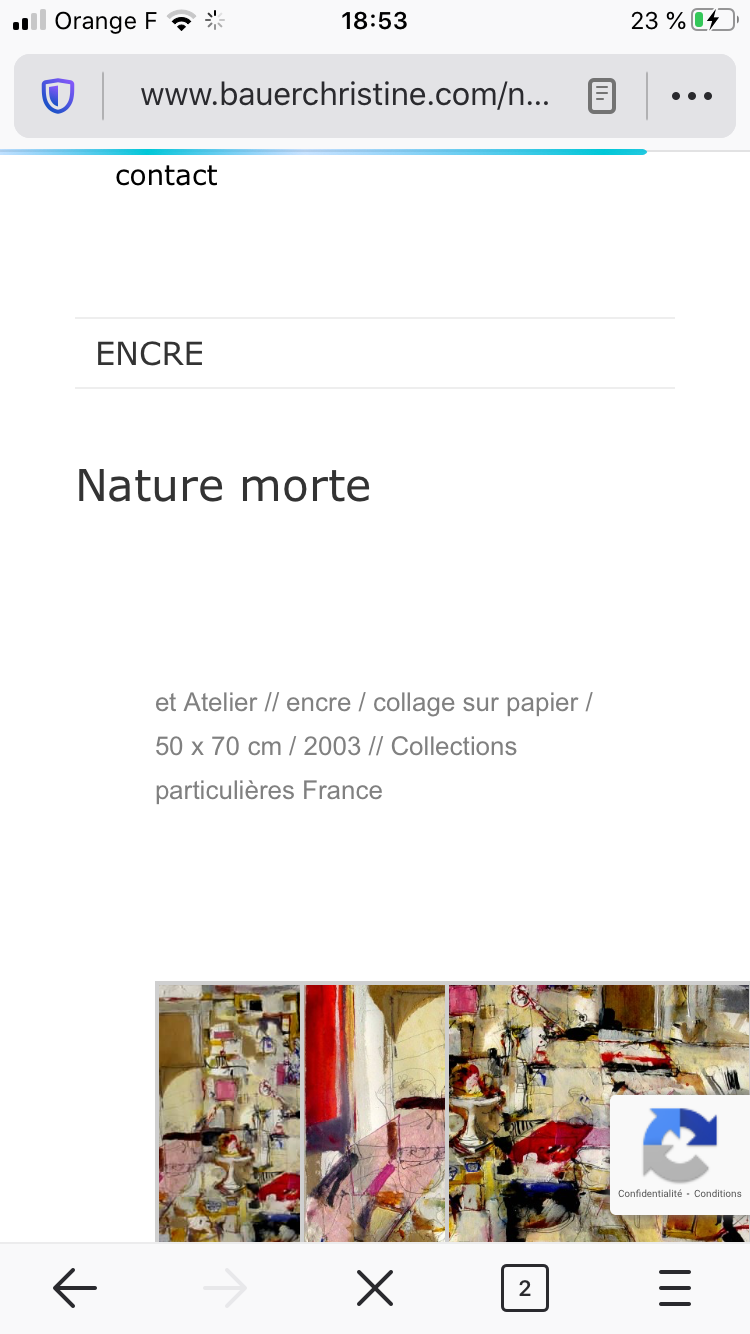Open the first artwork thumbnail on the left

pos(229,1112)
